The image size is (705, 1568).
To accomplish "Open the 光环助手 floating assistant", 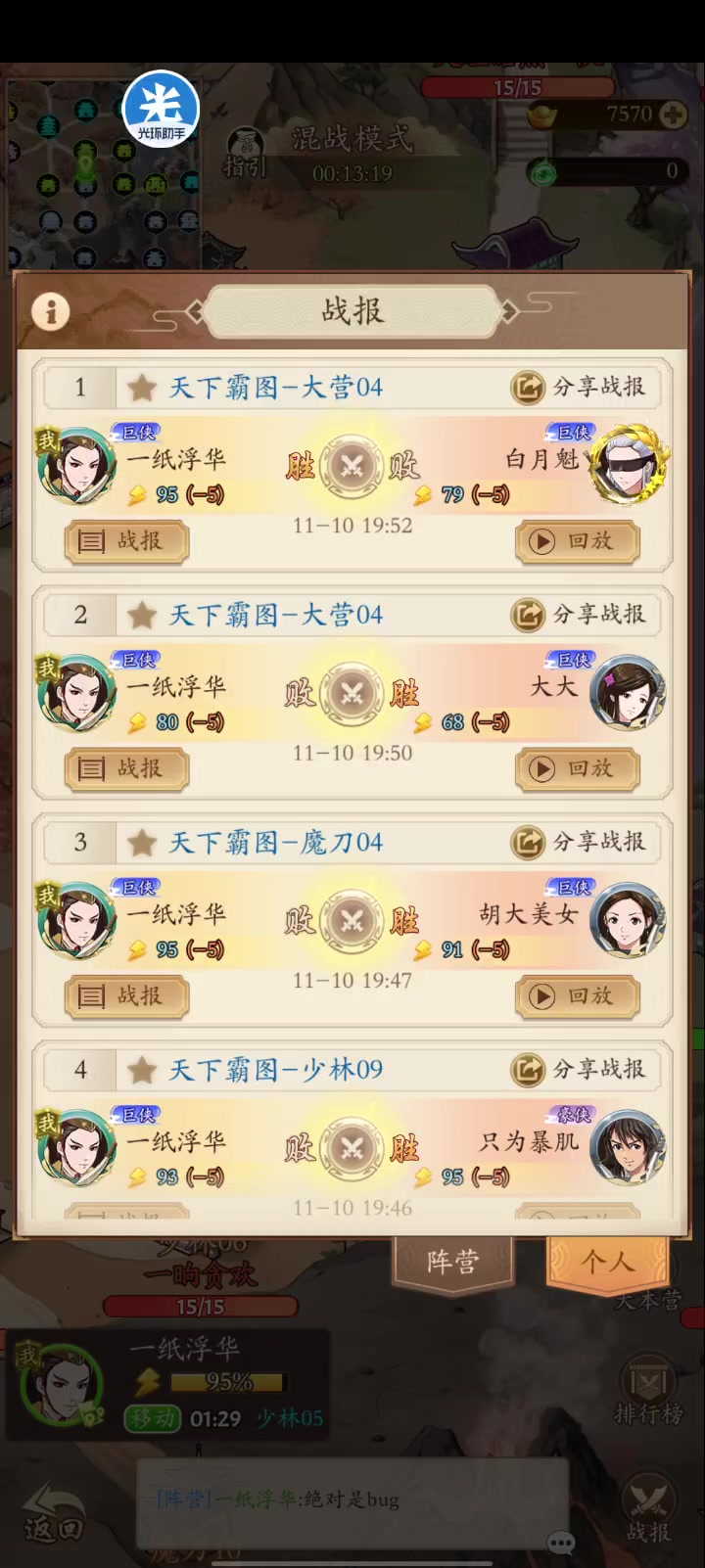I will (161, 109).
